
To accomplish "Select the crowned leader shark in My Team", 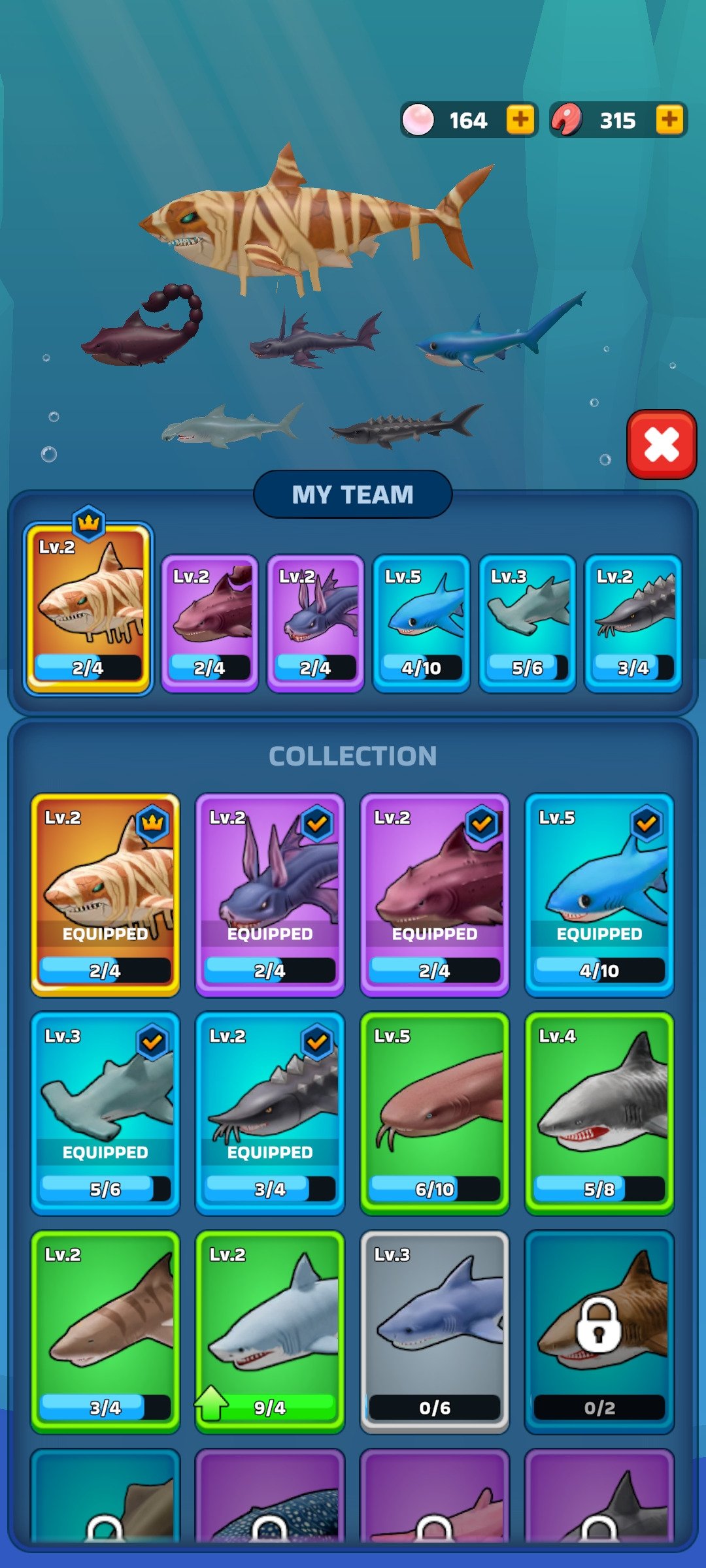I will [88, 608].
